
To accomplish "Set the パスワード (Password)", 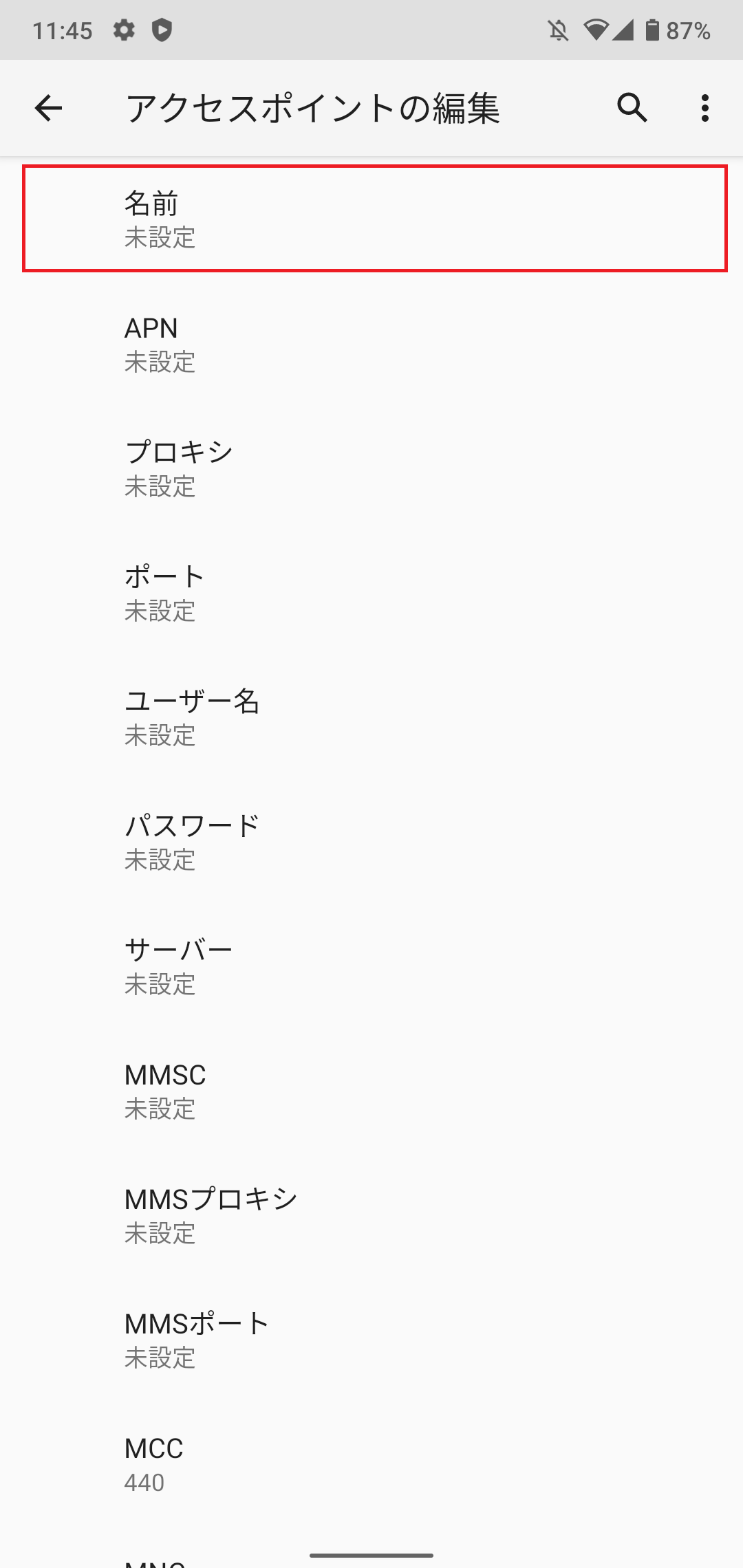I will (371, 842).
